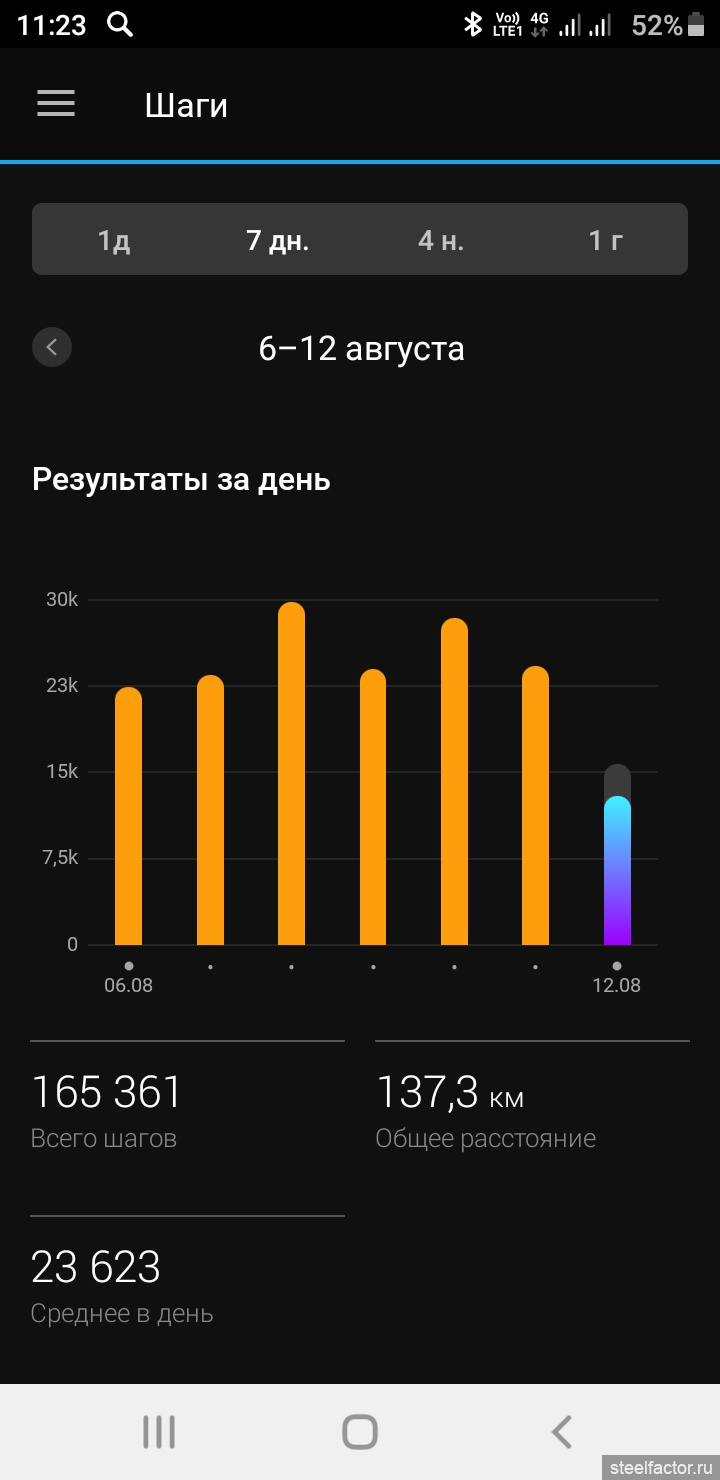Viewport: 720px width, 1480px height.
Task: Tap the 06.08 step bar
Action: [x=128, y=816]
